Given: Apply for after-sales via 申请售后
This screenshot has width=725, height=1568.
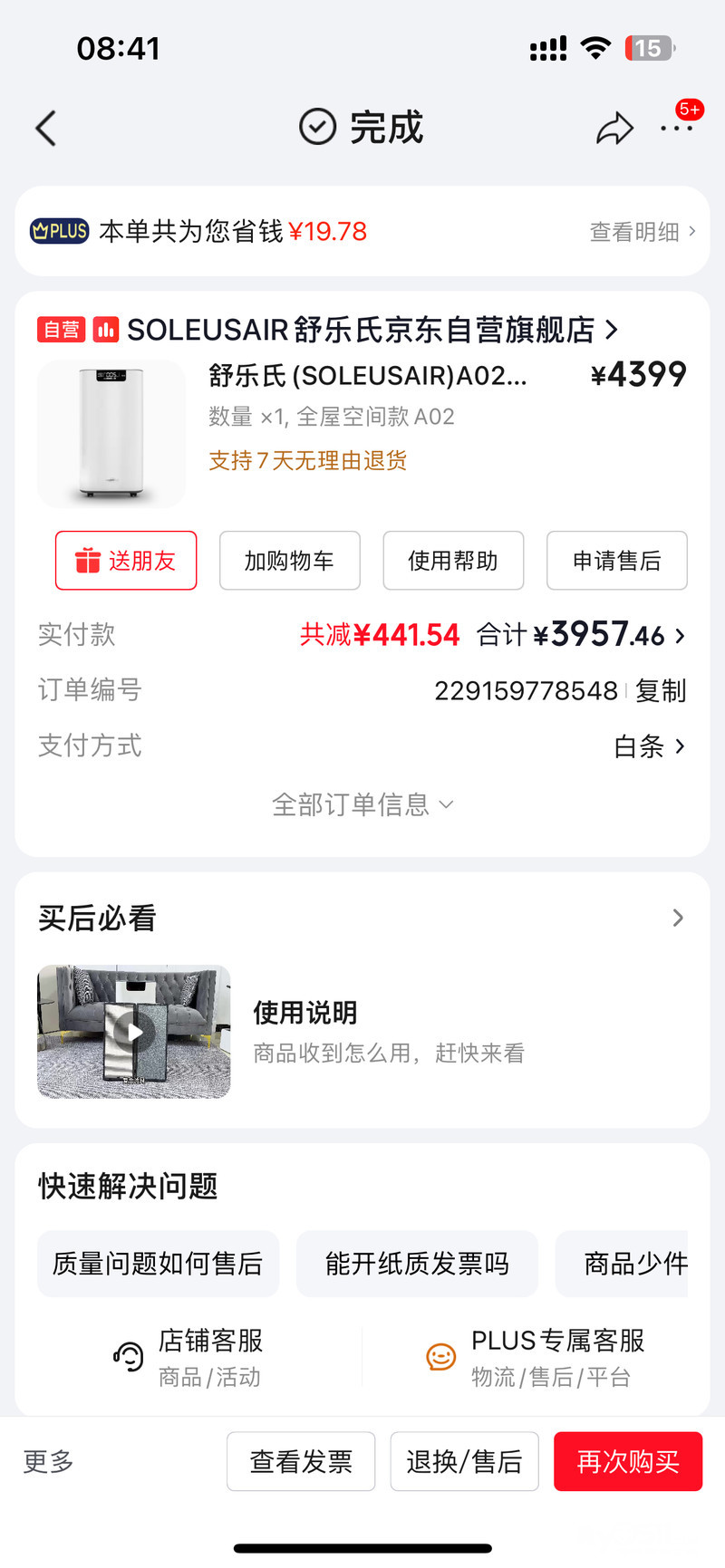Looking at the screenshot, I should [x=616, y=561].
